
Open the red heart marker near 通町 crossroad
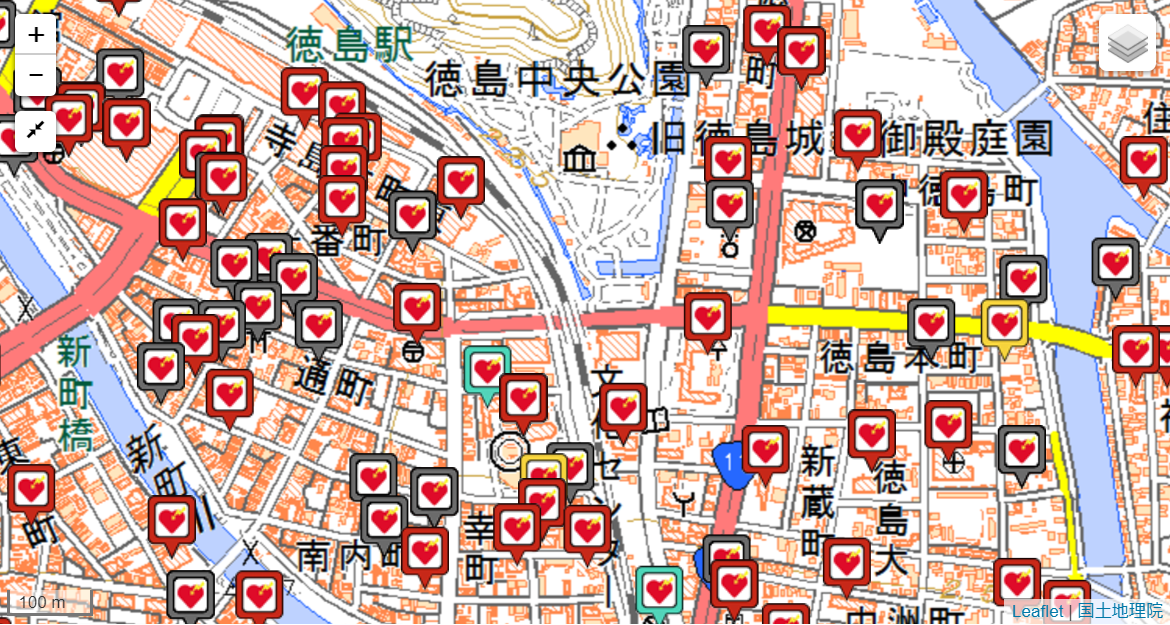click(x=417, y=307)
